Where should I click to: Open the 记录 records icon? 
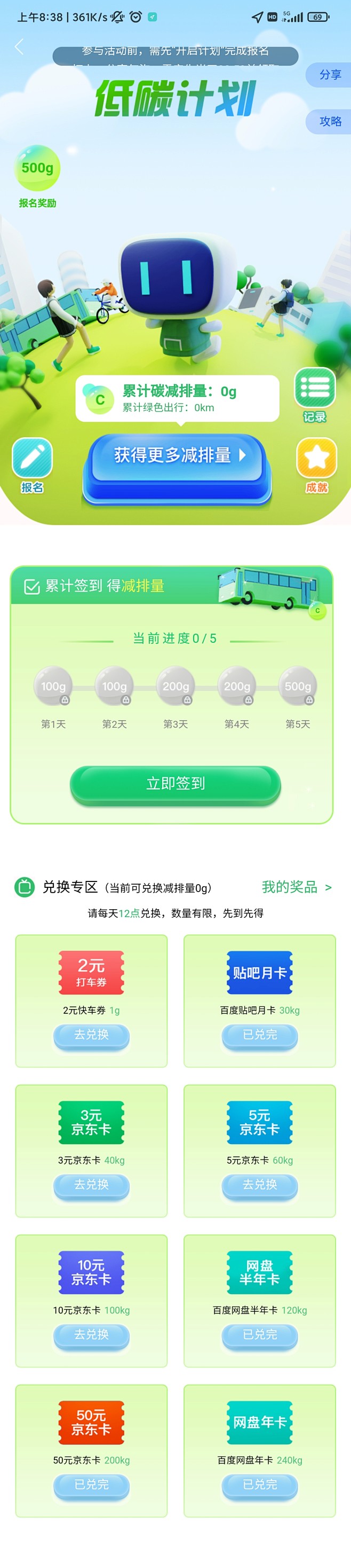tap(315, 395)
